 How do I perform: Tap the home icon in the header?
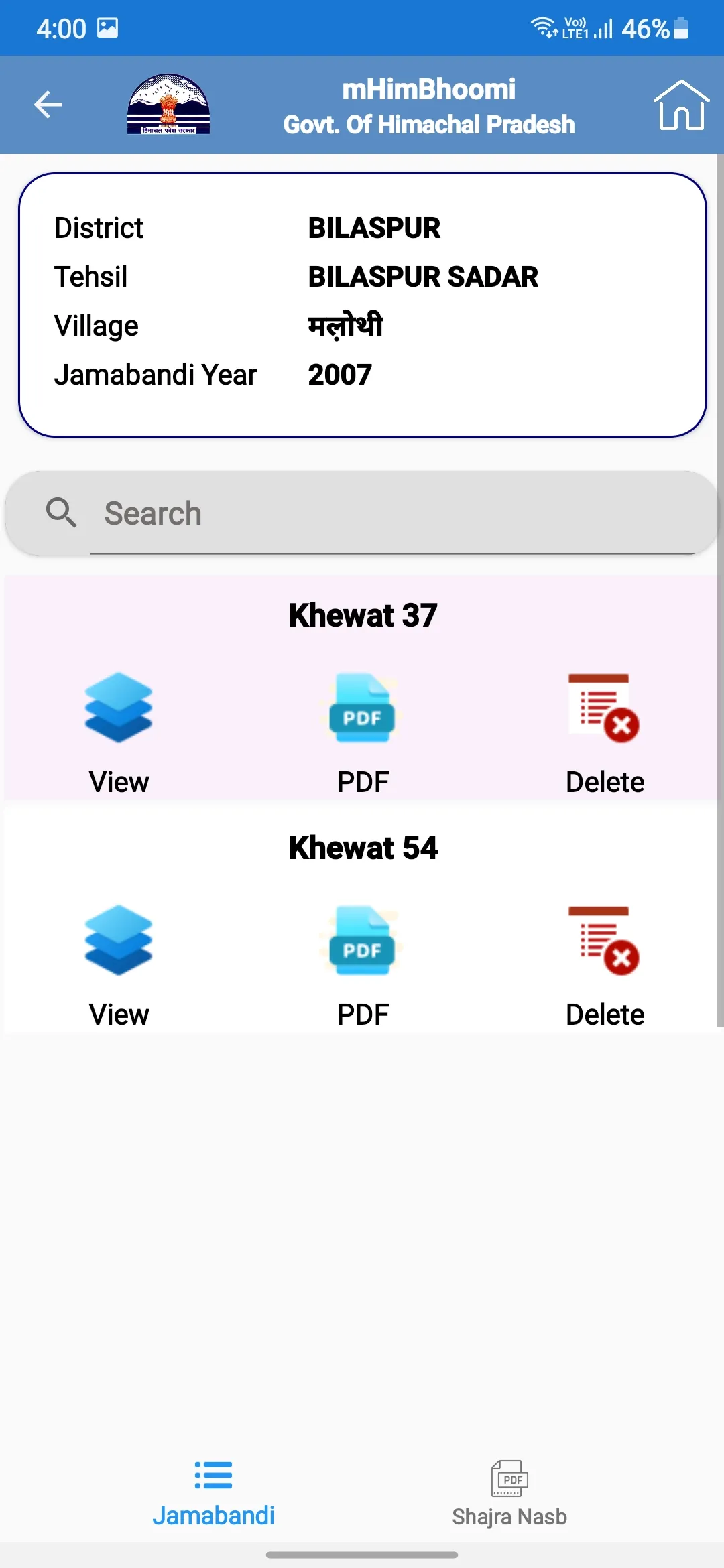pos(682,105)
